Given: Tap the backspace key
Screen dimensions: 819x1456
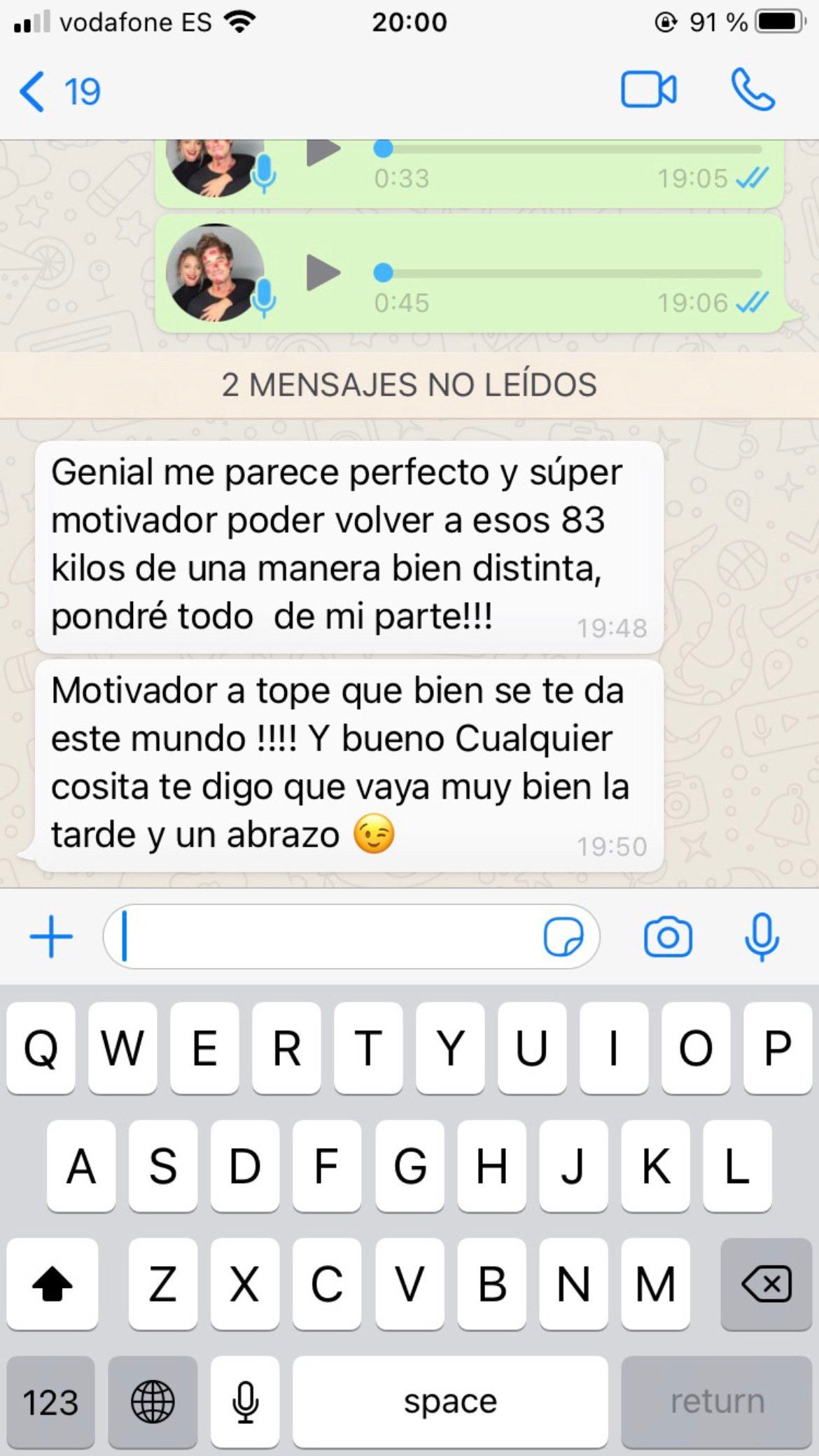Looking at the screenshot, I should point(766,1284).
